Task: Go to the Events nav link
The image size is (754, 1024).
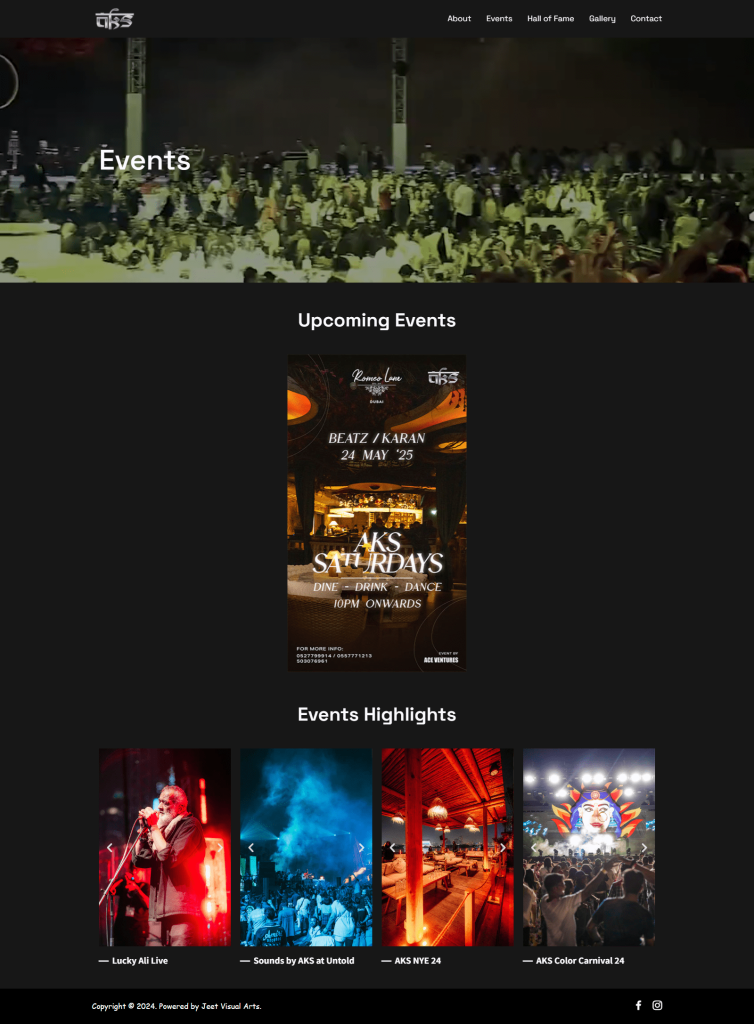Action: point(499,19)
